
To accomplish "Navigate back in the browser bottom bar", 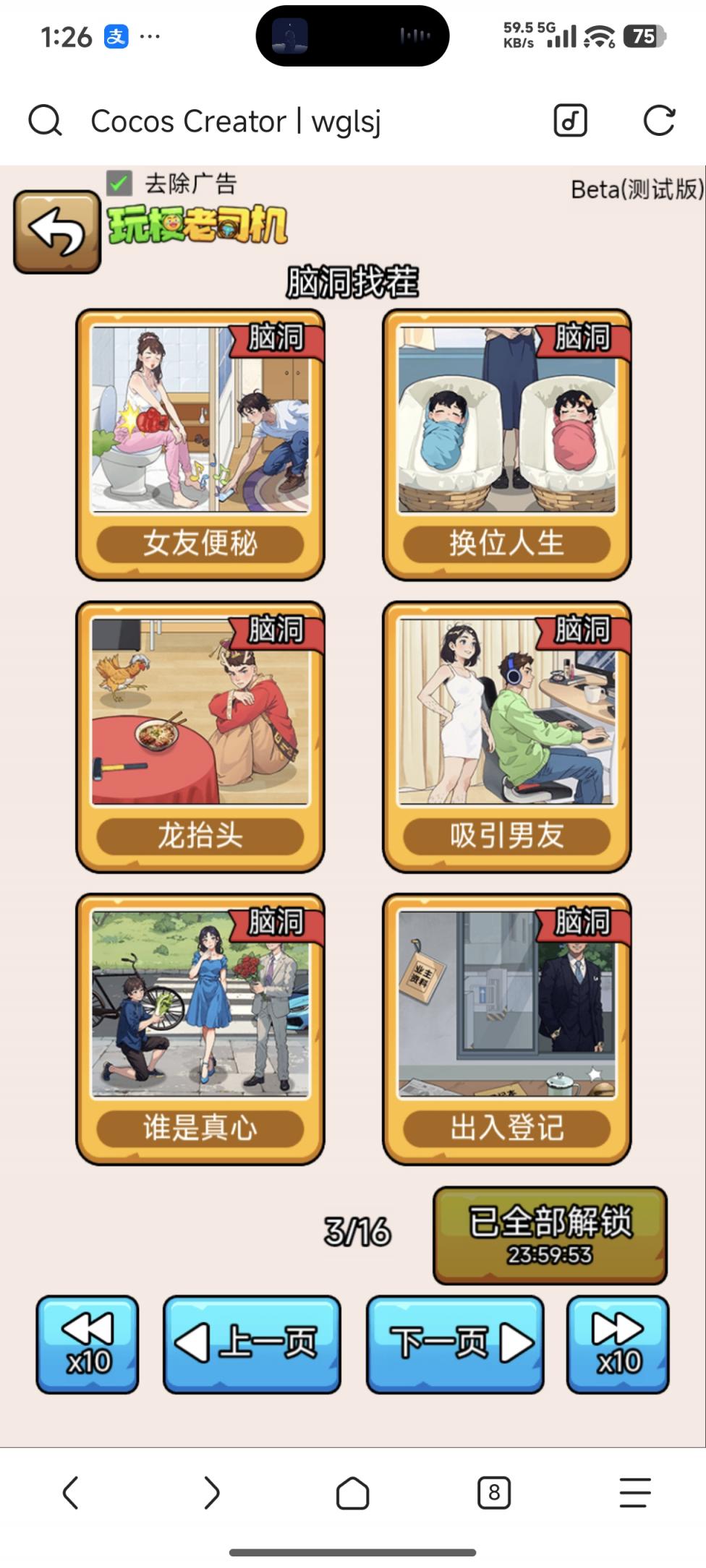I will point(70,1492).
